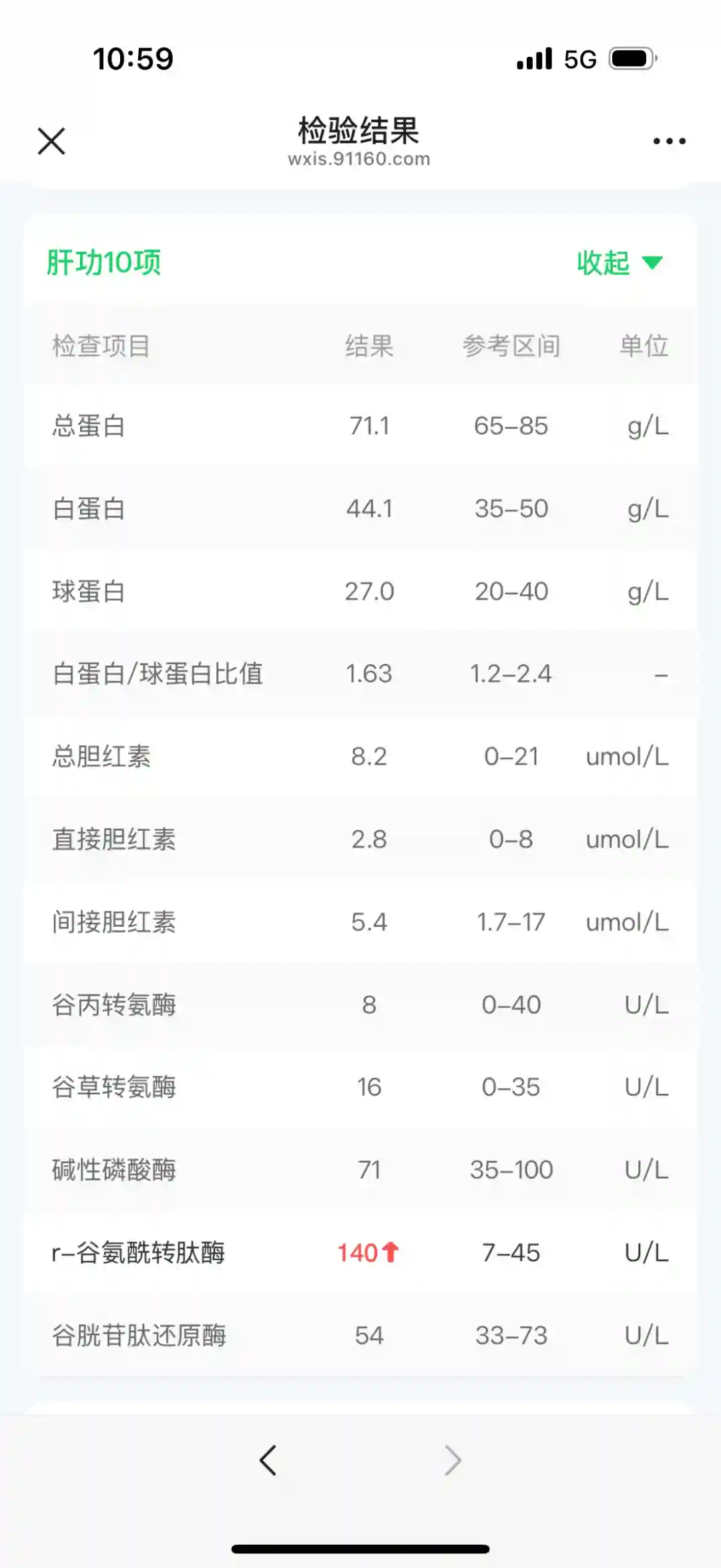Collapse the 肝功10项 section via 收起
The width and height of the screenshot is (721, 1568).
pos(619,262)
